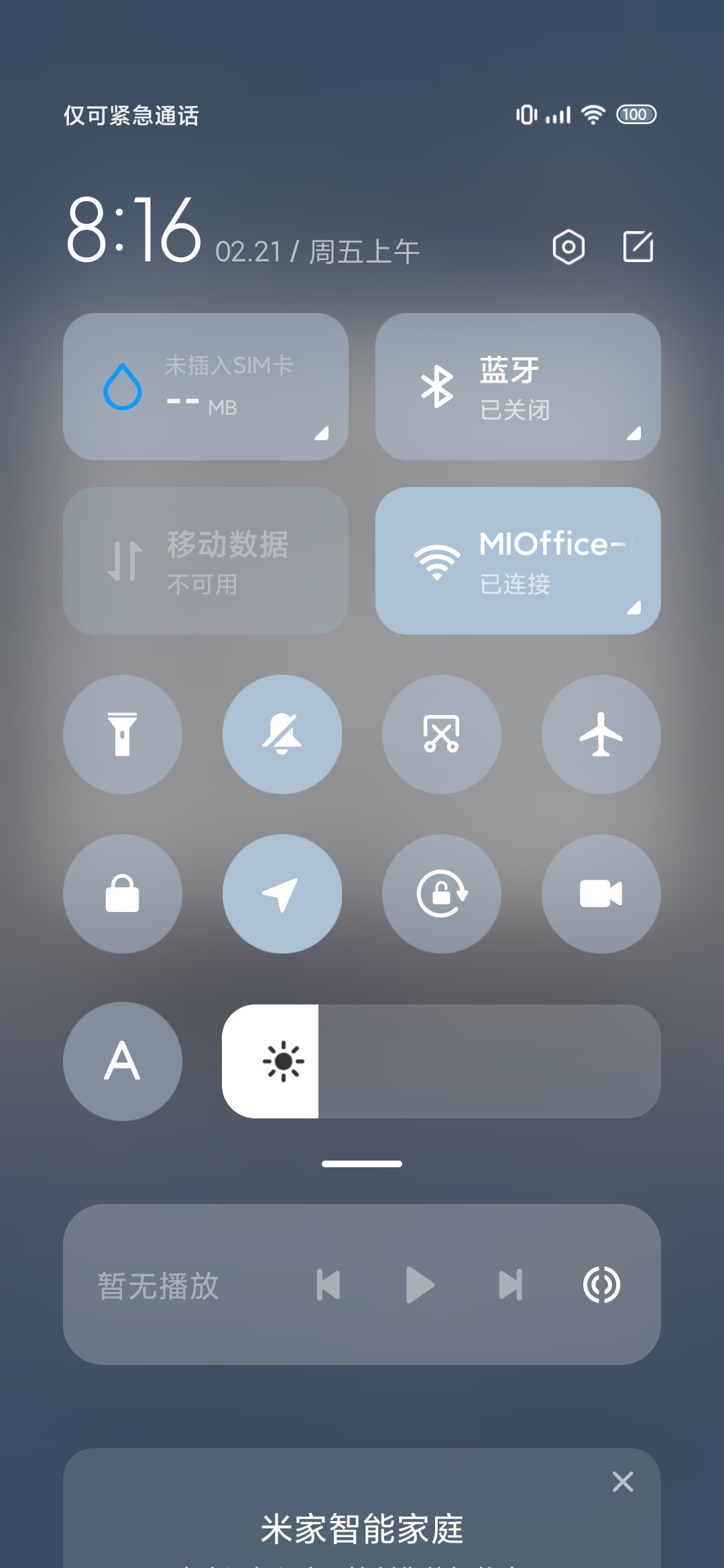
Task: Turn off location services arrow toggle
Action: [282, 894]
